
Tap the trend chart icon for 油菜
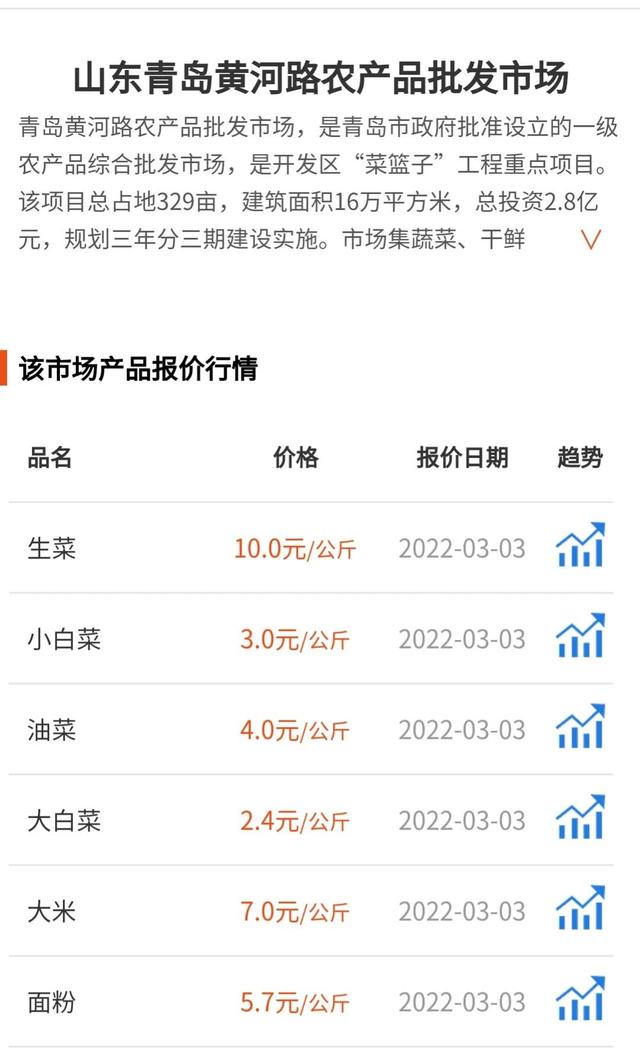pyautogui.click(x=580, y=726)
